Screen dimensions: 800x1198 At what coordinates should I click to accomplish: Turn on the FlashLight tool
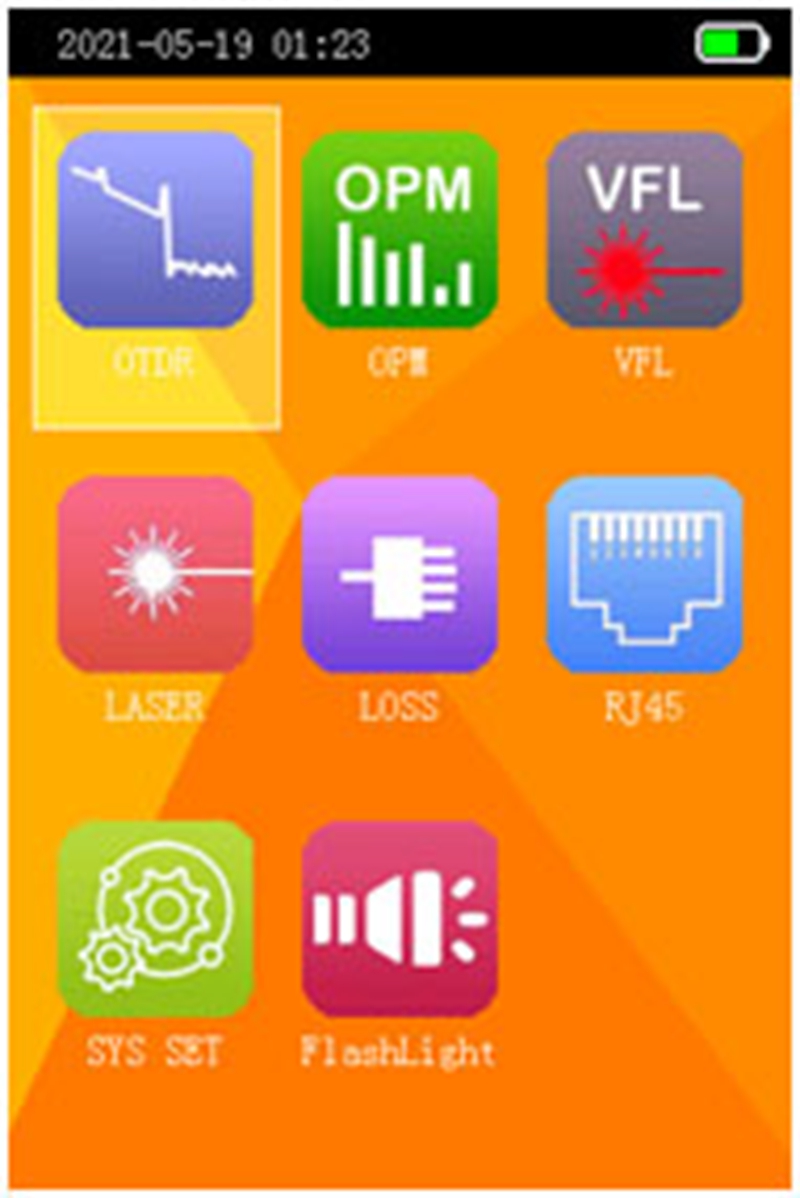[400, 918]
